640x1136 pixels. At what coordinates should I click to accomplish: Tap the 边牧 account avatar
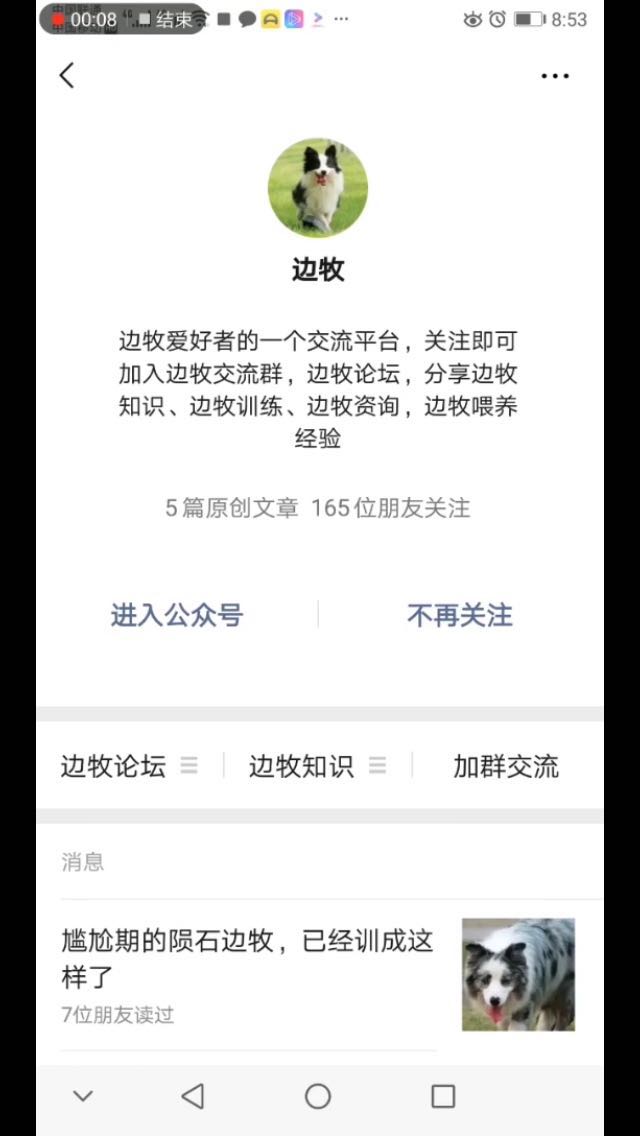318,188
